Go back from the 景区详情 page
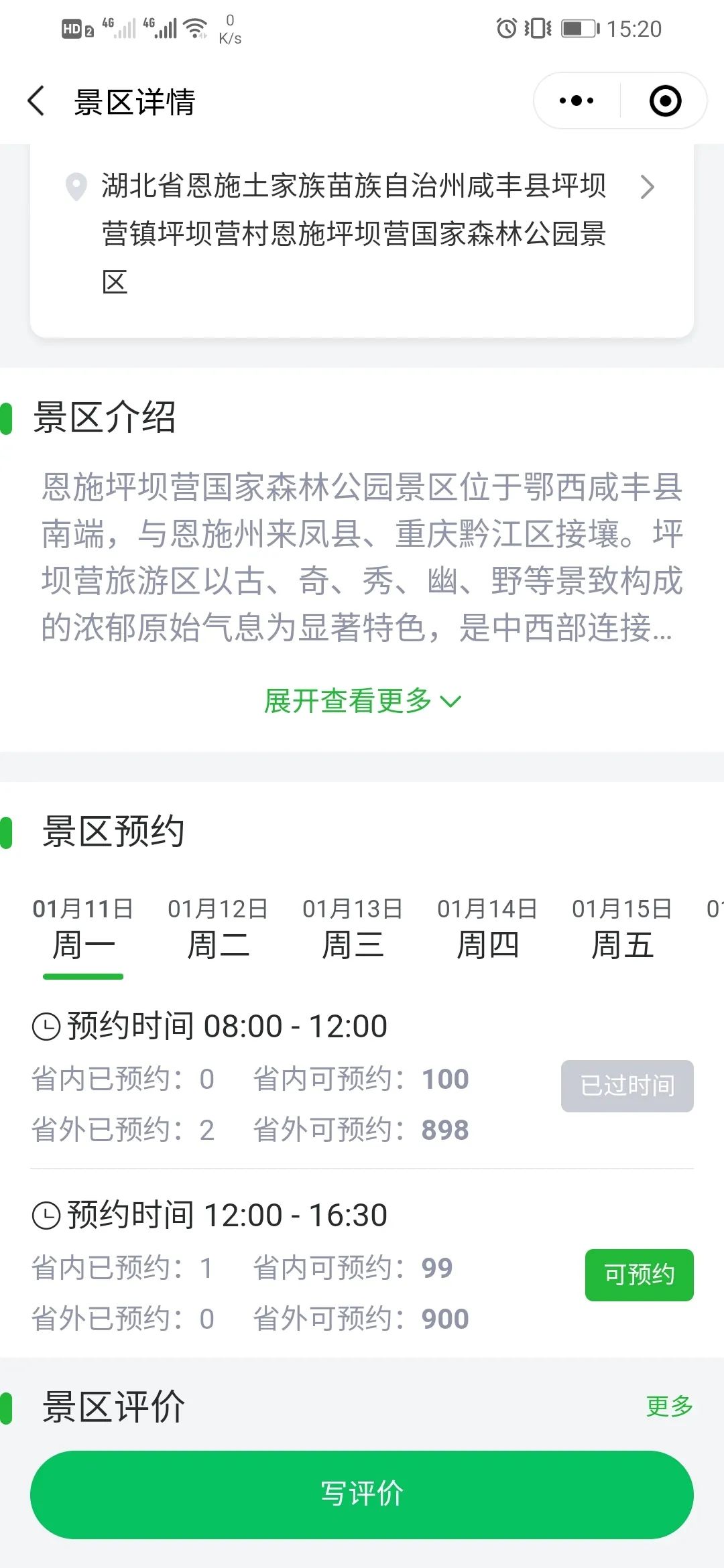 click(36, 102)
